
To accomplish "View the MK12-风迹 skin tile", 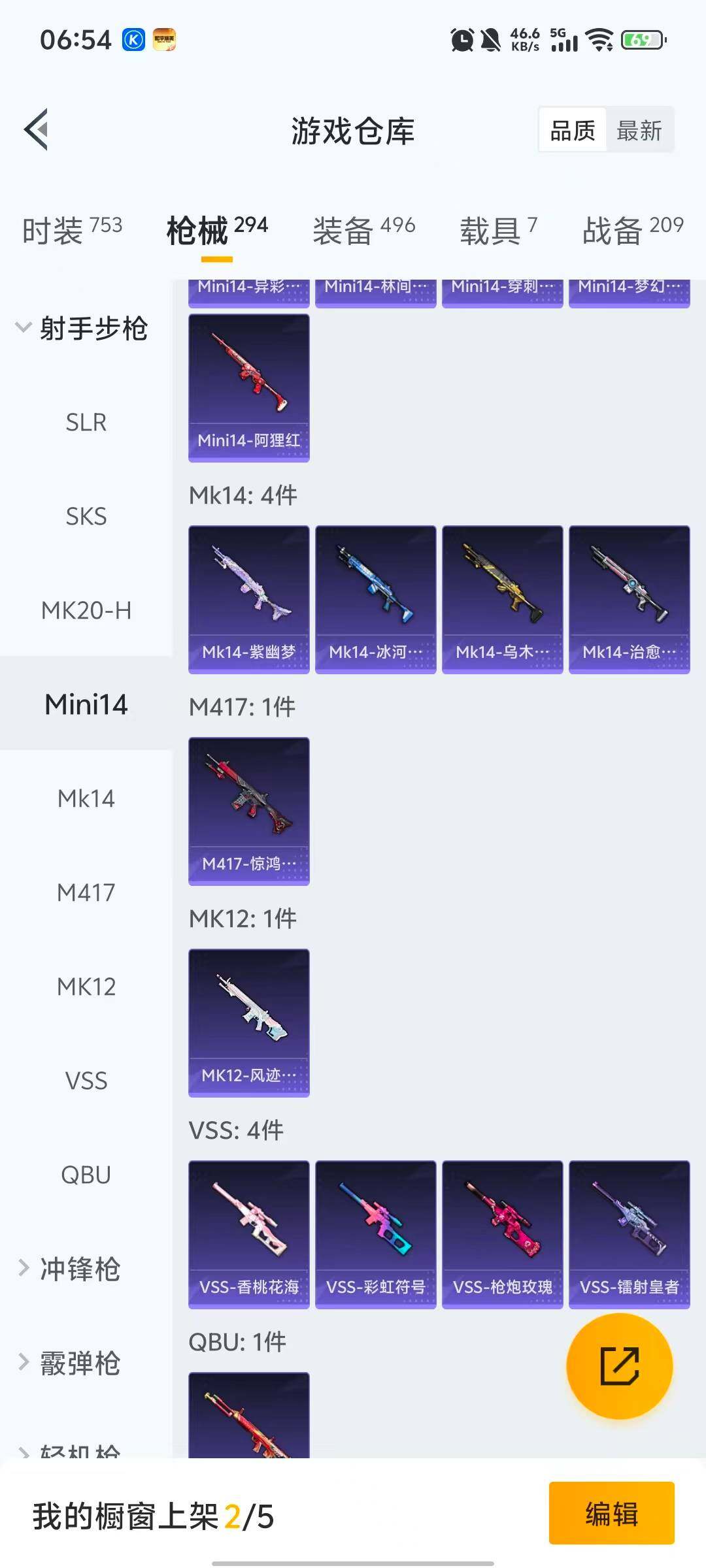I will click(248, 1022).
